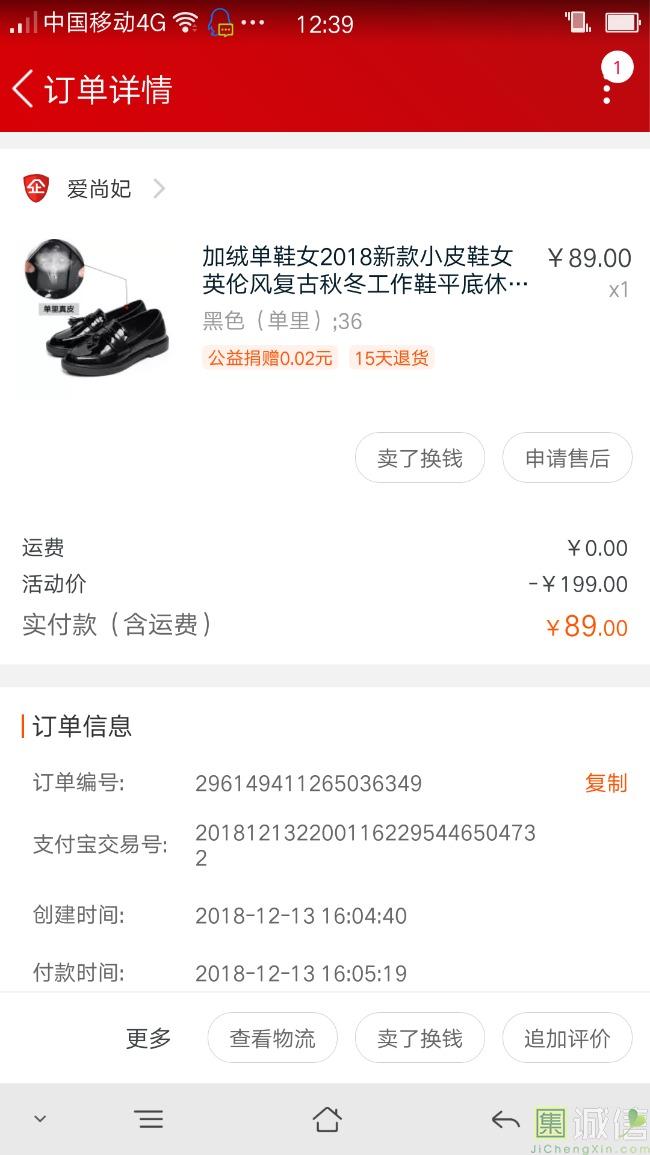Go back from order details

click(x=24, y=89)
